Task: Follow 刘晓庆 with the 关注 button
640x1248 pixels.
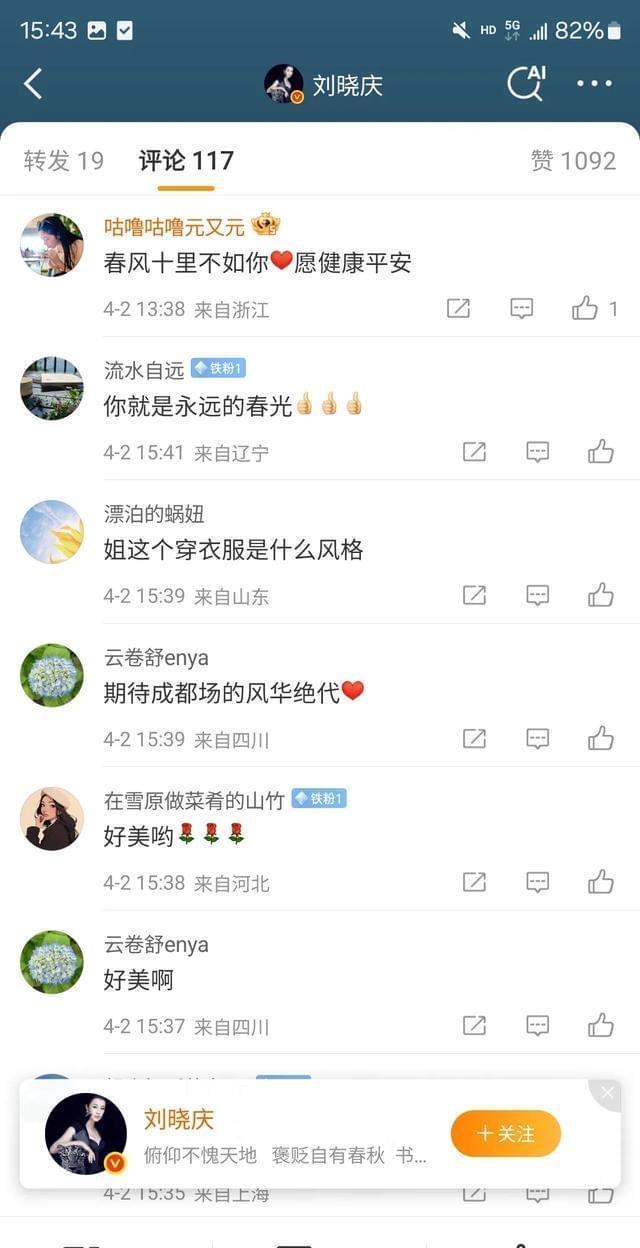Action: click(506, 1134)
